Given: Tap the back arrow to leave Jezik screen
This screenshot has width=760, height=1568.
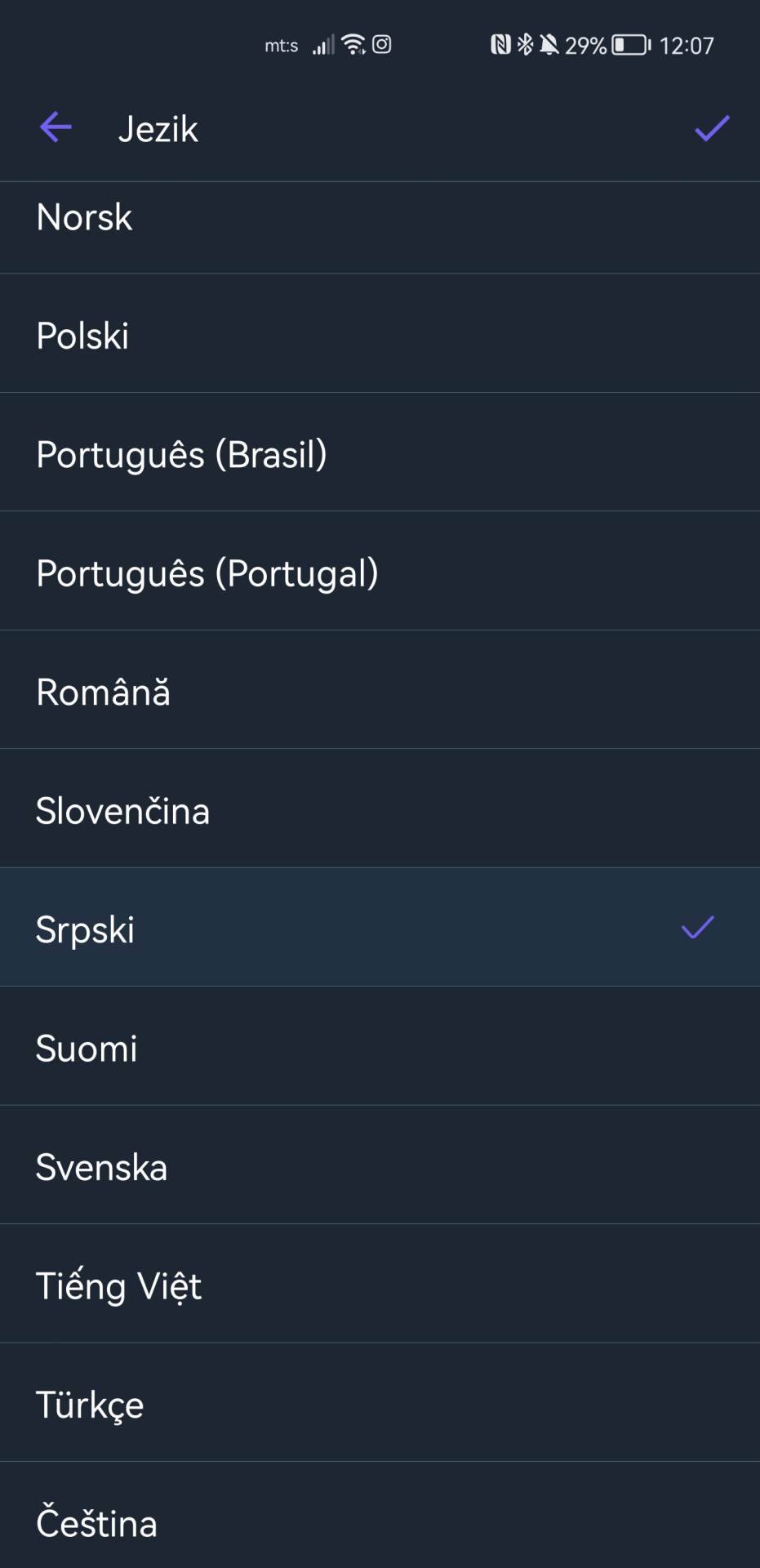Looking at the screenshot, I should 55,127.
